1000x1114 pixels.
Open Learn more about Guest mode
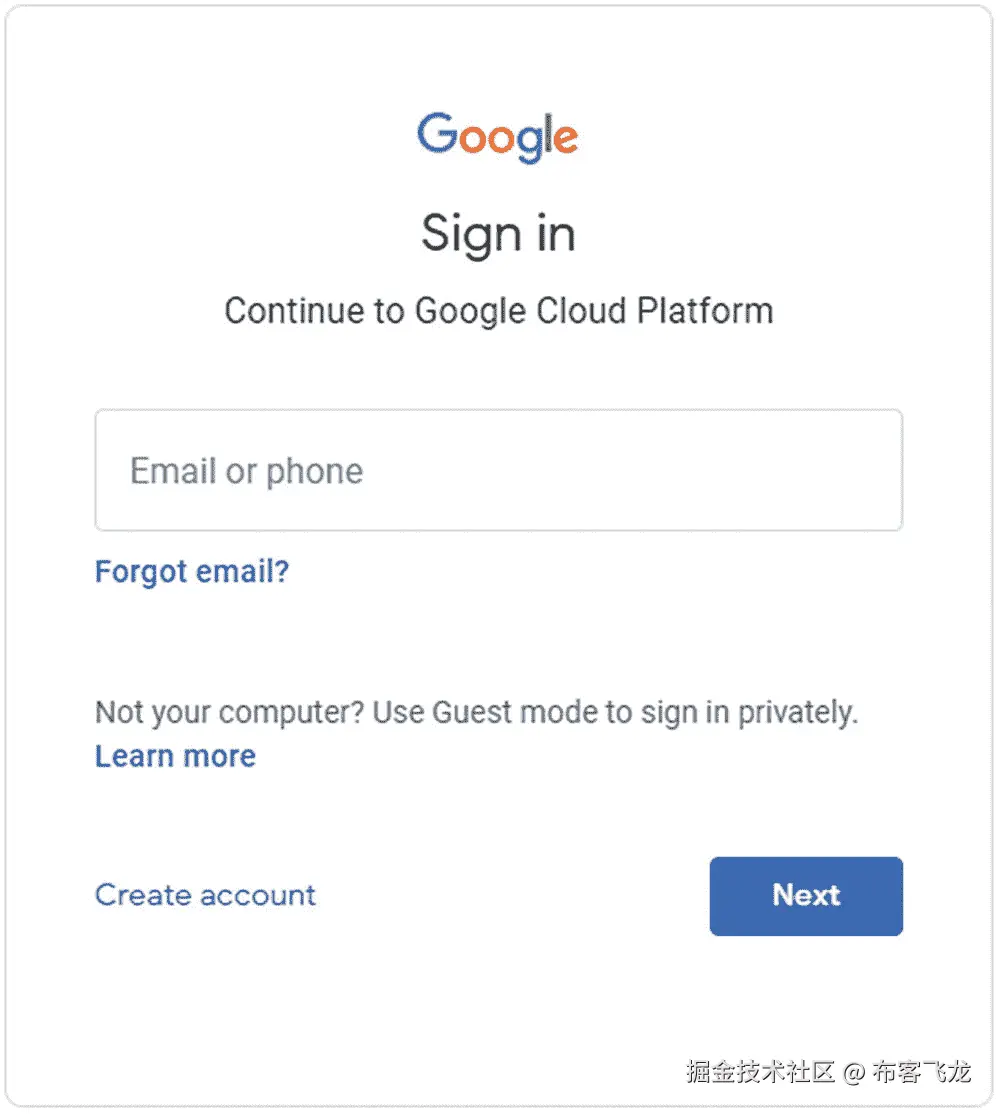point(175,756)
